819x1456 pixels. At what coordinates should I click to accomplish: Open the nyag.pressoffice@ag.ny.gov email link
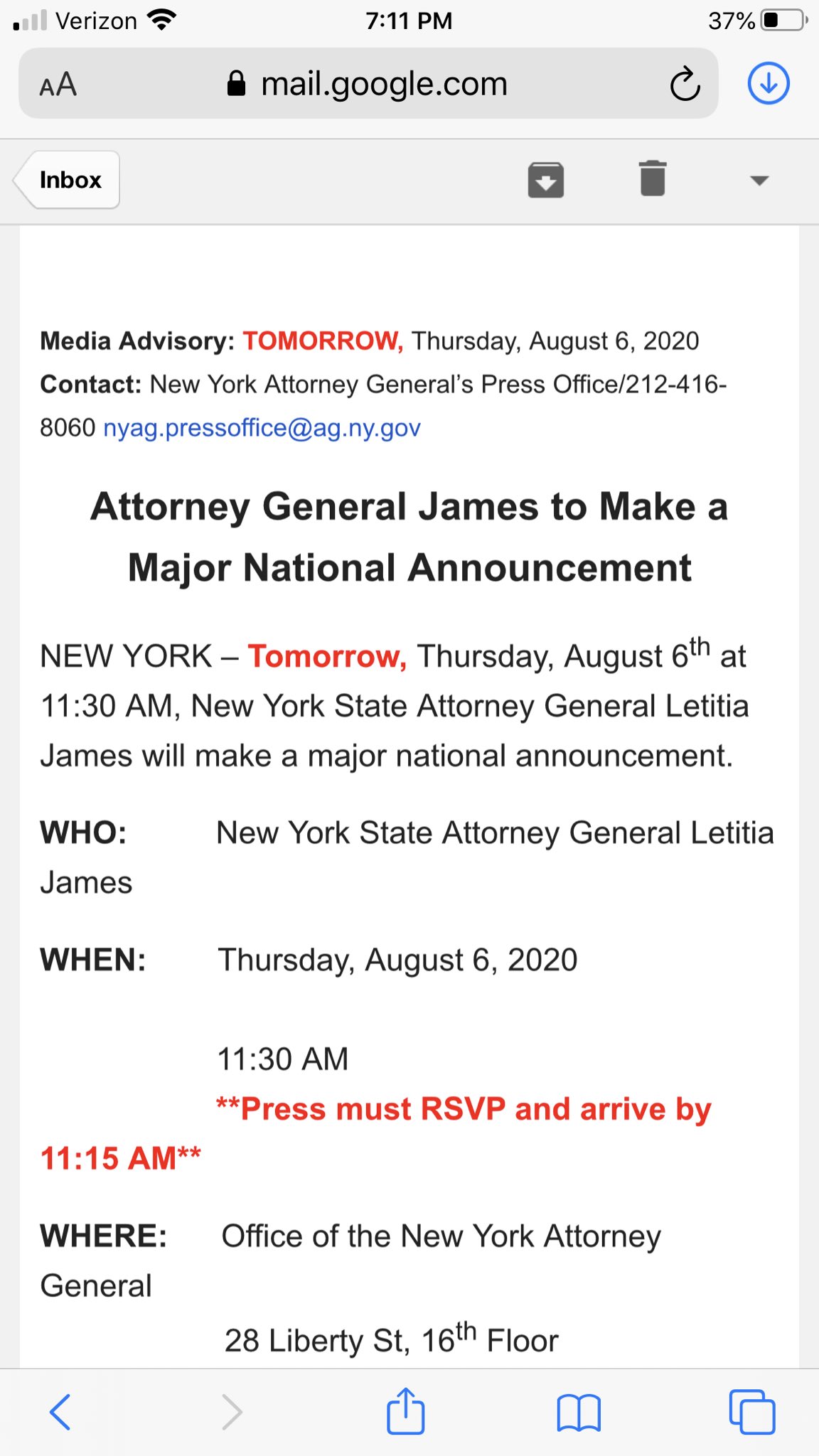[262, 428]
